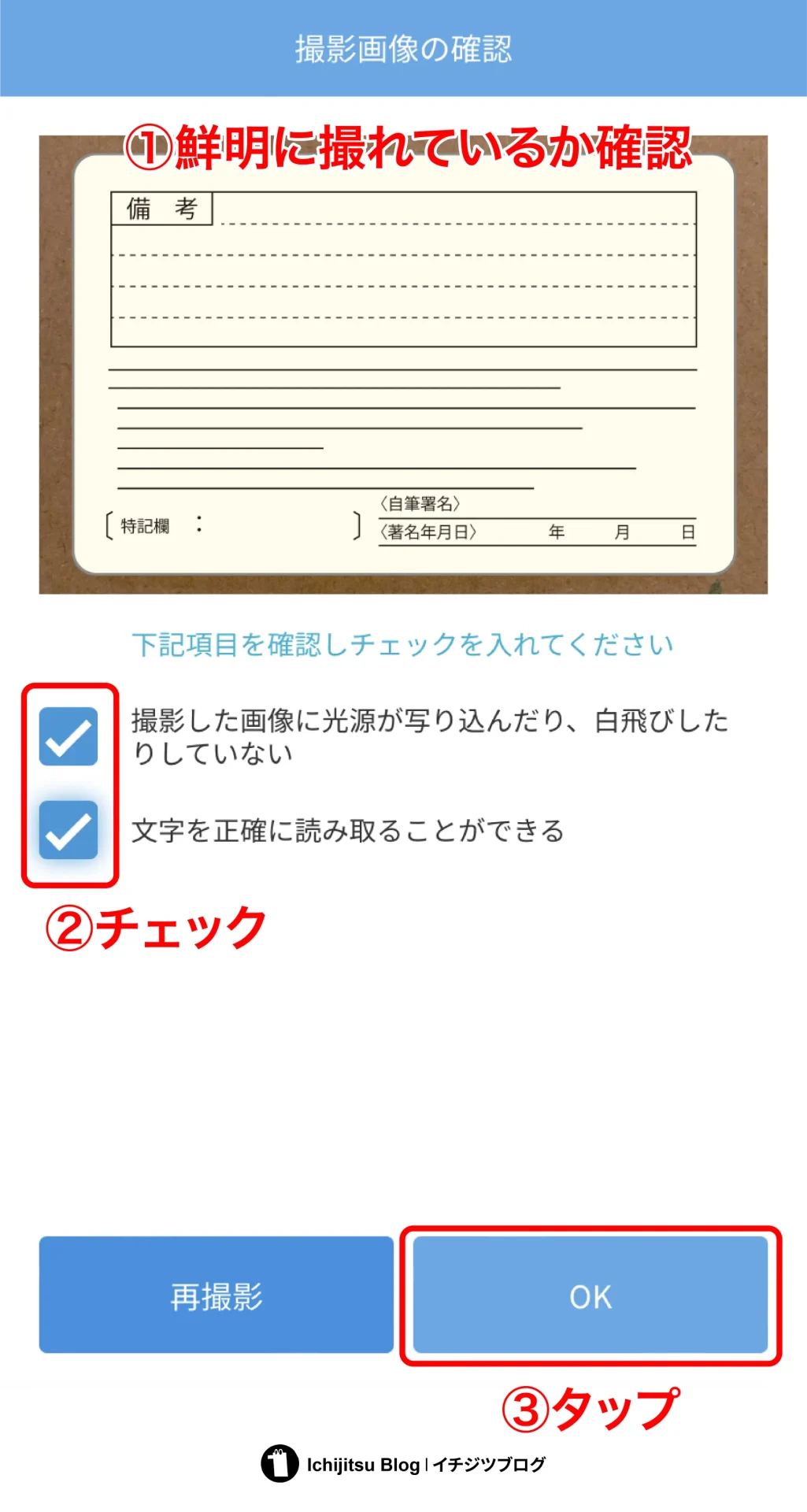Uncheck the no light reflection (光源) checkbox
This screenshot has width=807, height=1512.
click(x=68, y=736)
